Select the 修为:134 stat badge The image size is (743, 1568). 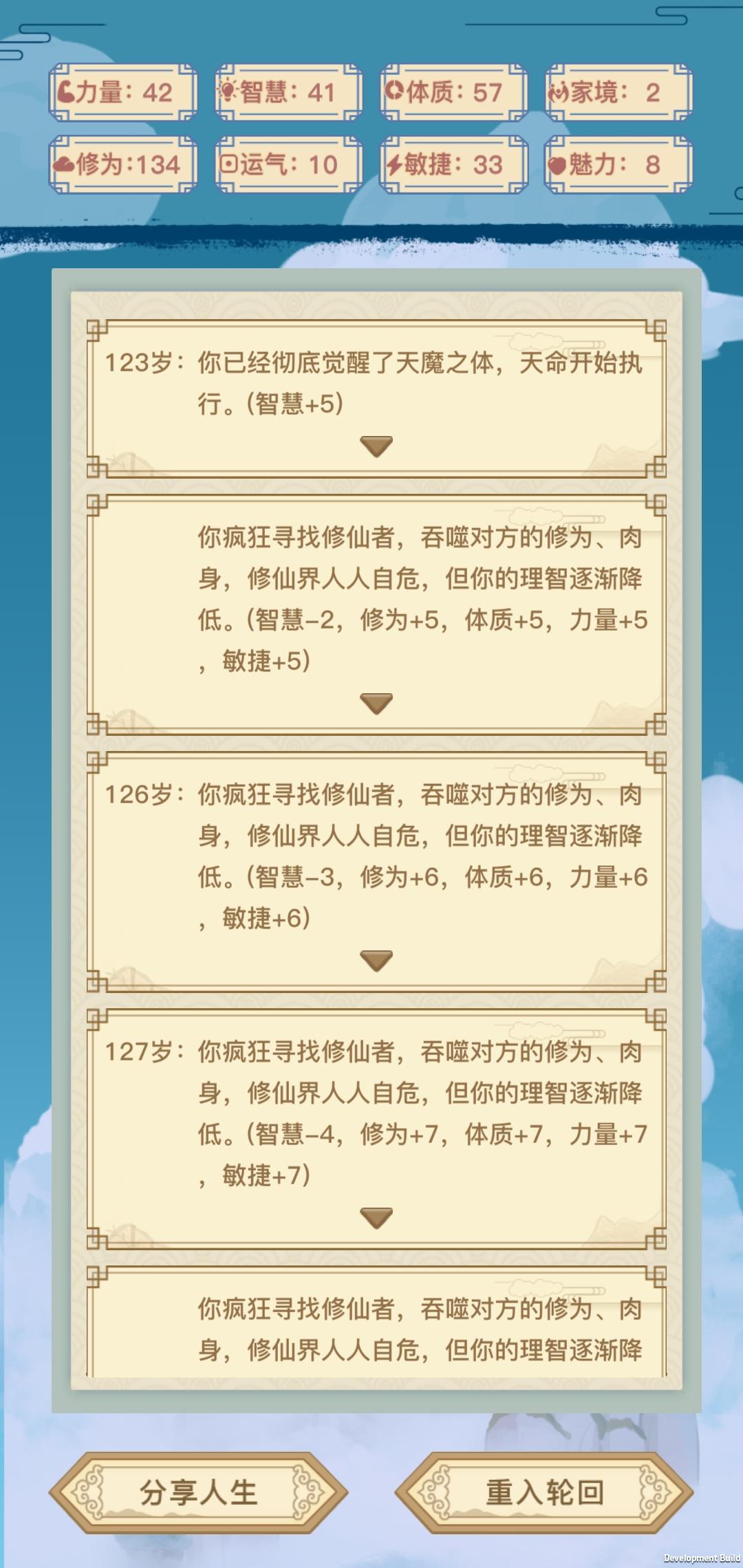tap(122, 164)
